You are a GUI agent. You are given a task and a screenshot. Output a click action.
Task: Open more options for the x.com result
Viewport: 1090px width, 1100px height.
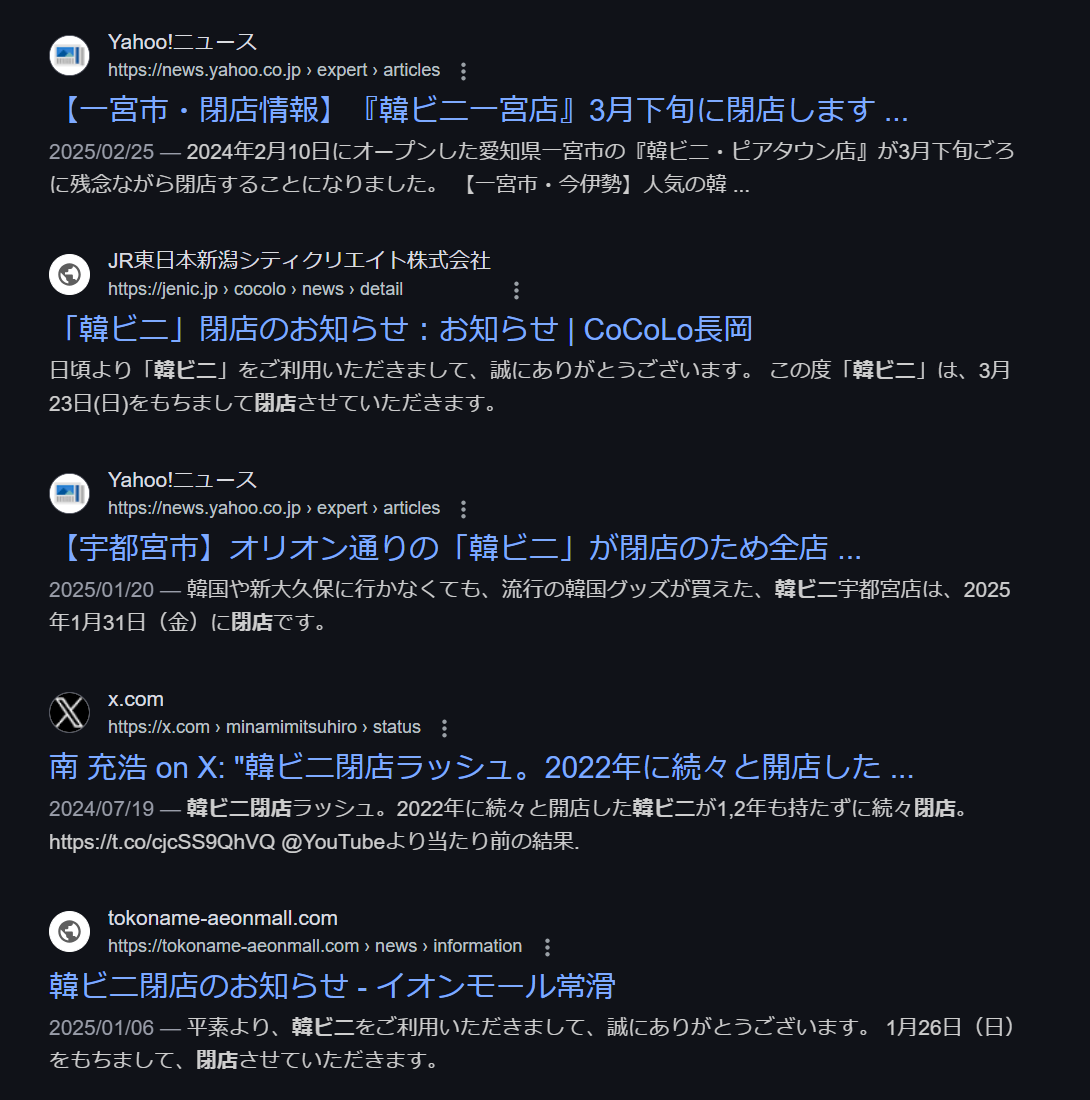click(x=445, y=728)
